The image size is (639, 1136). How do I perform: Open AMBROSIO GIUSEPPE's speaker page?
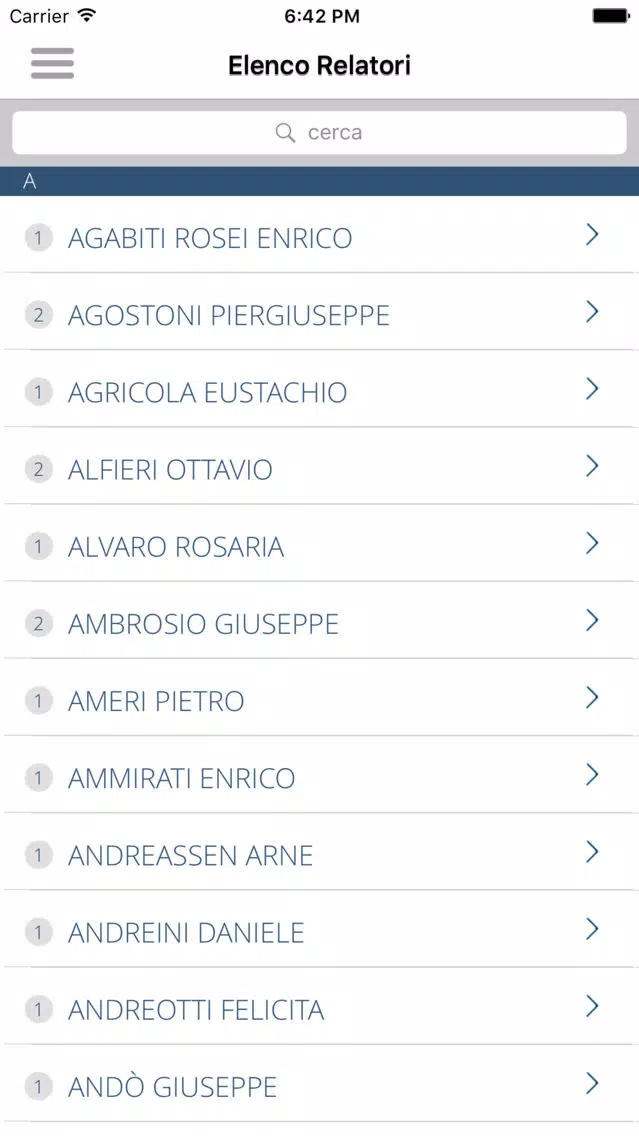(320, 621)
